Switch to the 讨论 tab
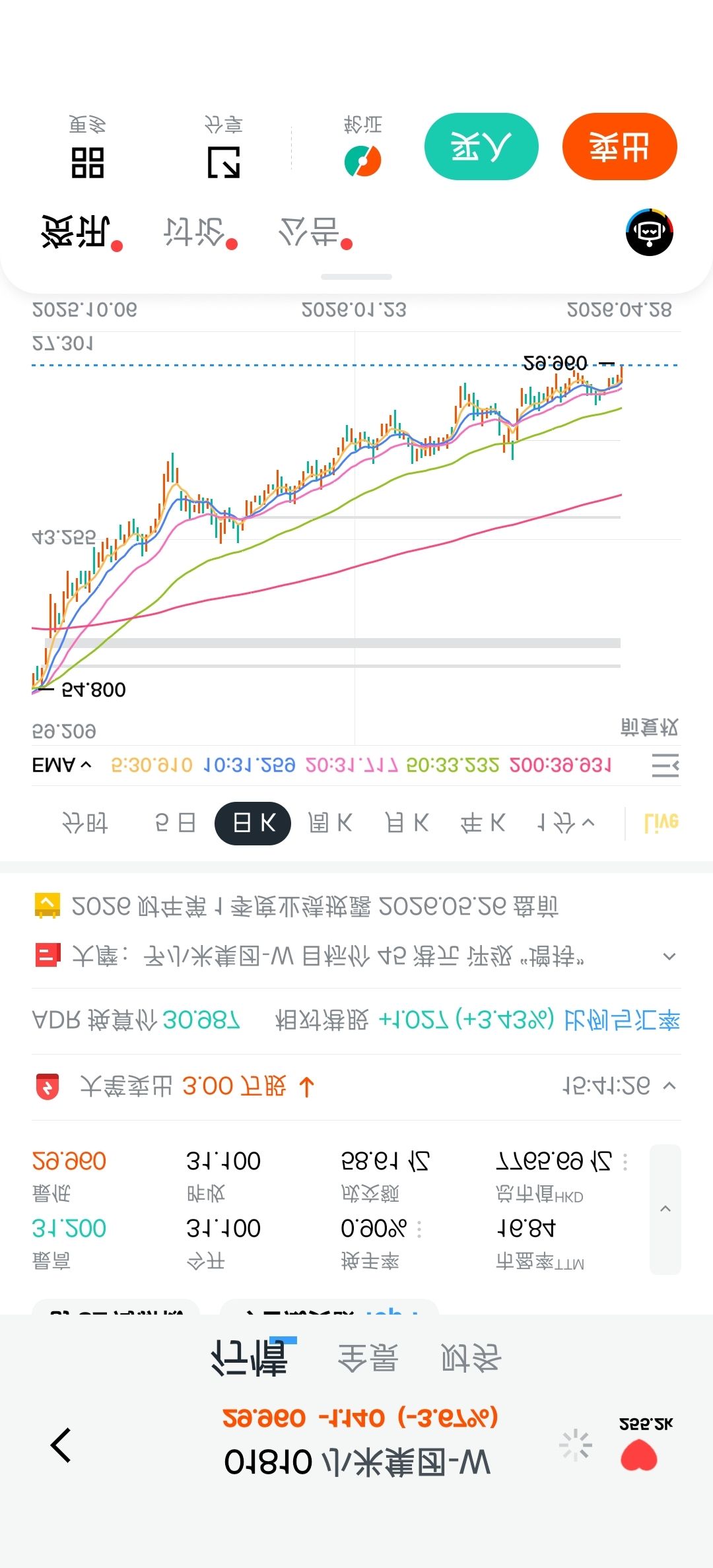 195,232
